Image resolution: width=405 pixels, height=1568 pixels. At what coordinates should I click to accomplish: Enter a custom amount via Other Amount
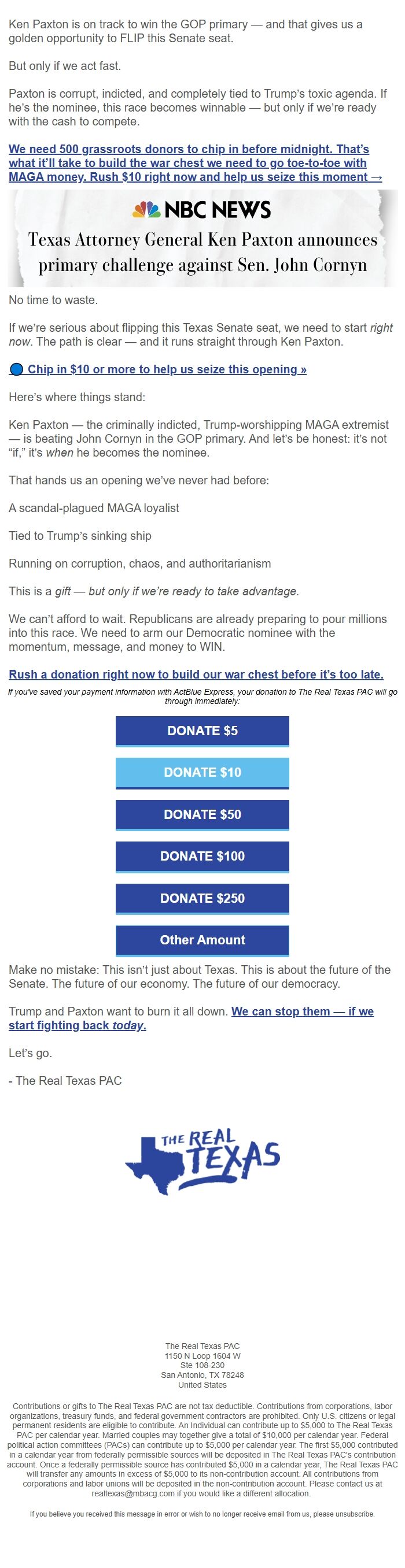202,940
